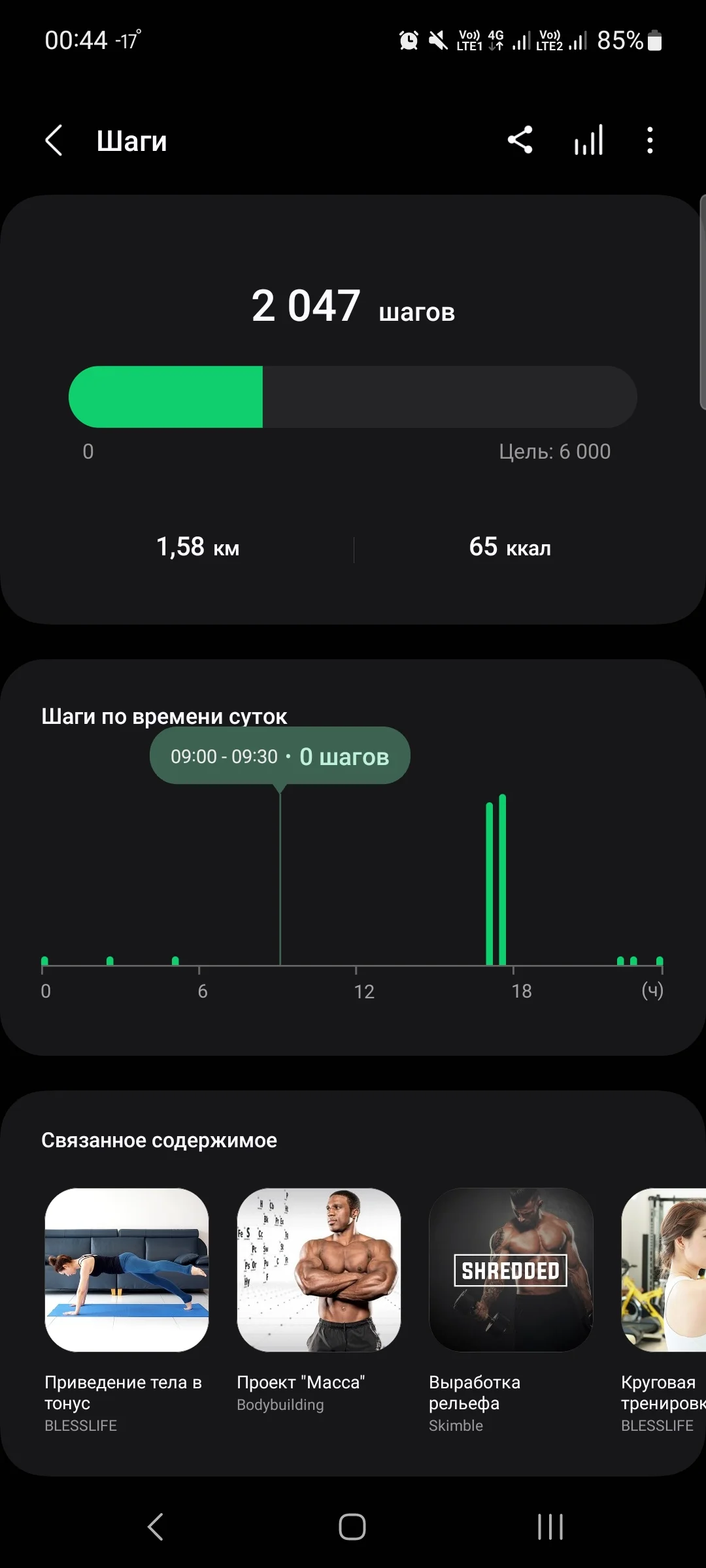The width and height of the screenshot is (706, 1568).
Task: Open "Приведение тела в тонус" workout
Action: (127, 1269)
